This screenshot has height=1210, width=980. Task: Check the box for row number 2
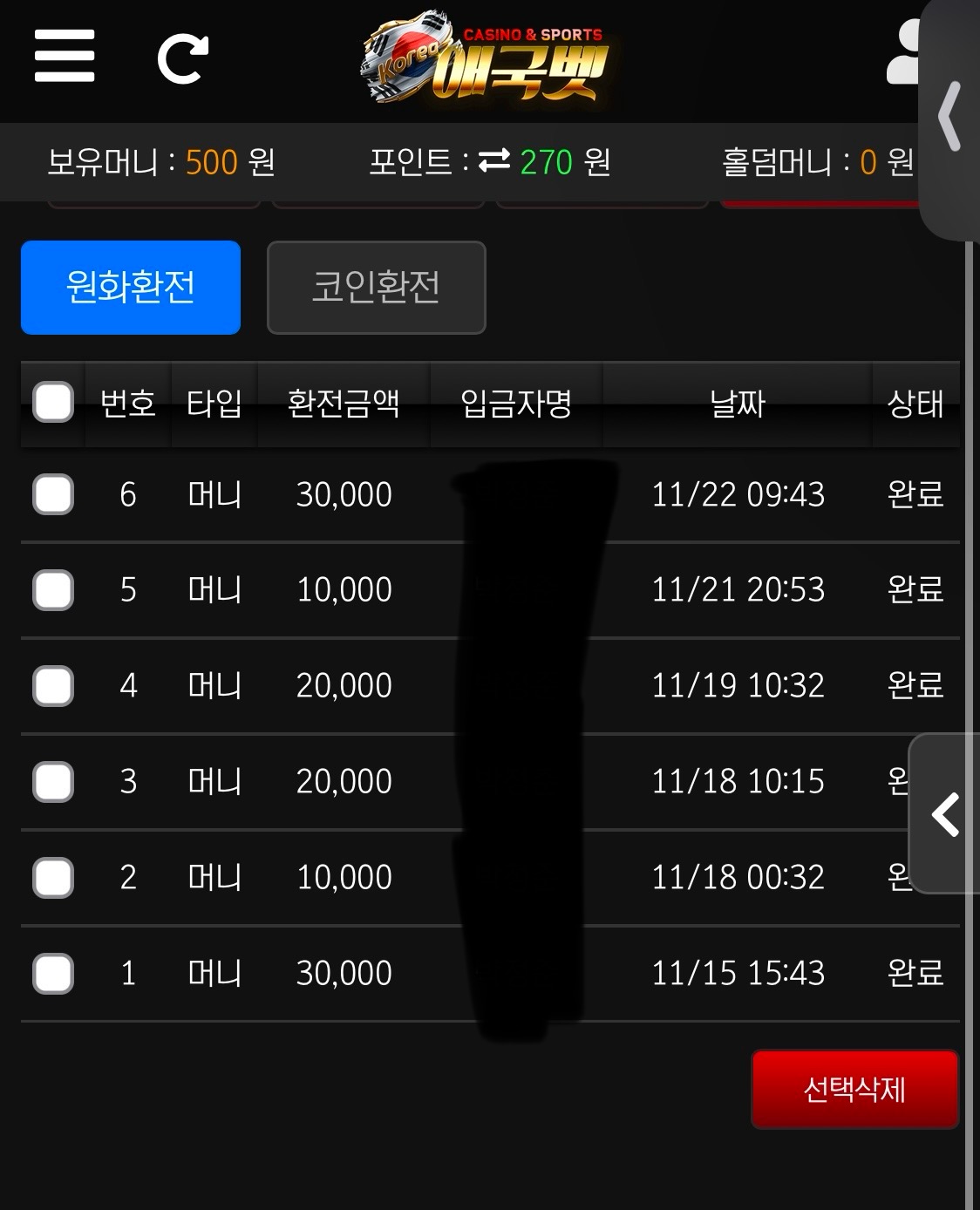(x=53, y=877)
